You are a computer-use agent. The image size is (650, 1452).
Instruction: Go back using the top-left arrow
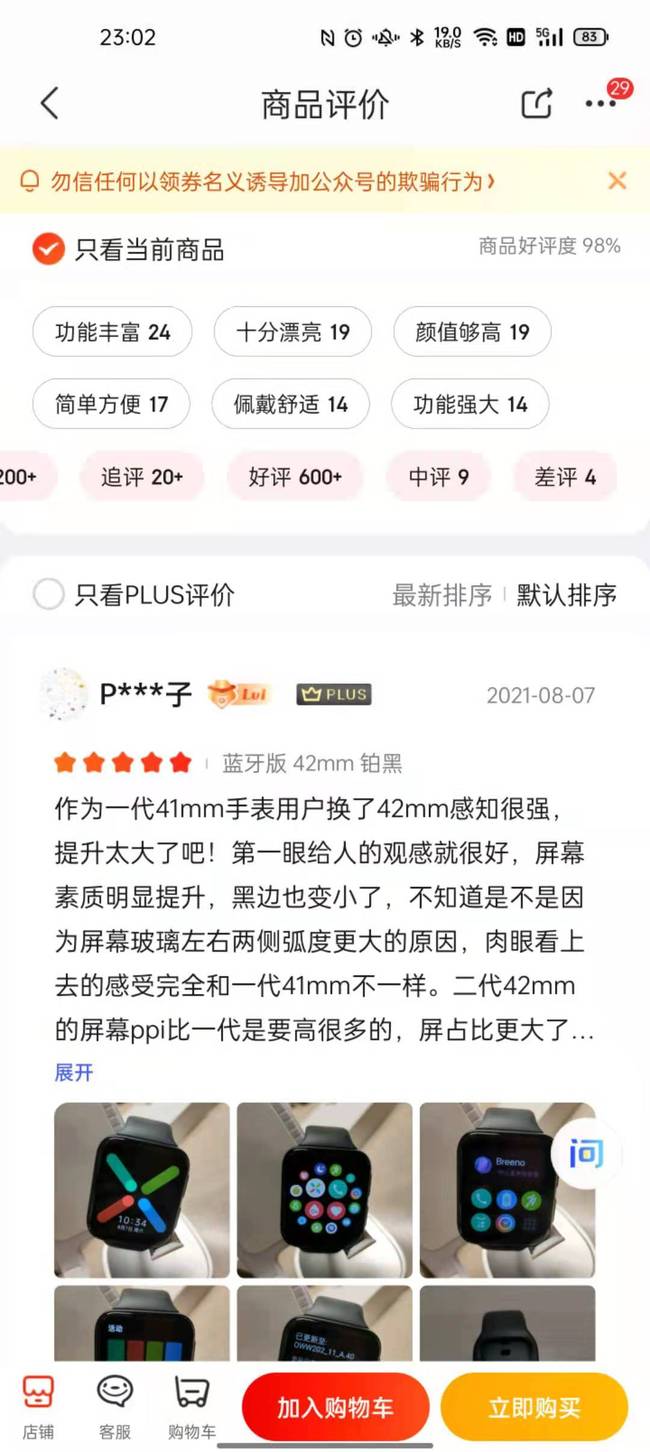49,103
